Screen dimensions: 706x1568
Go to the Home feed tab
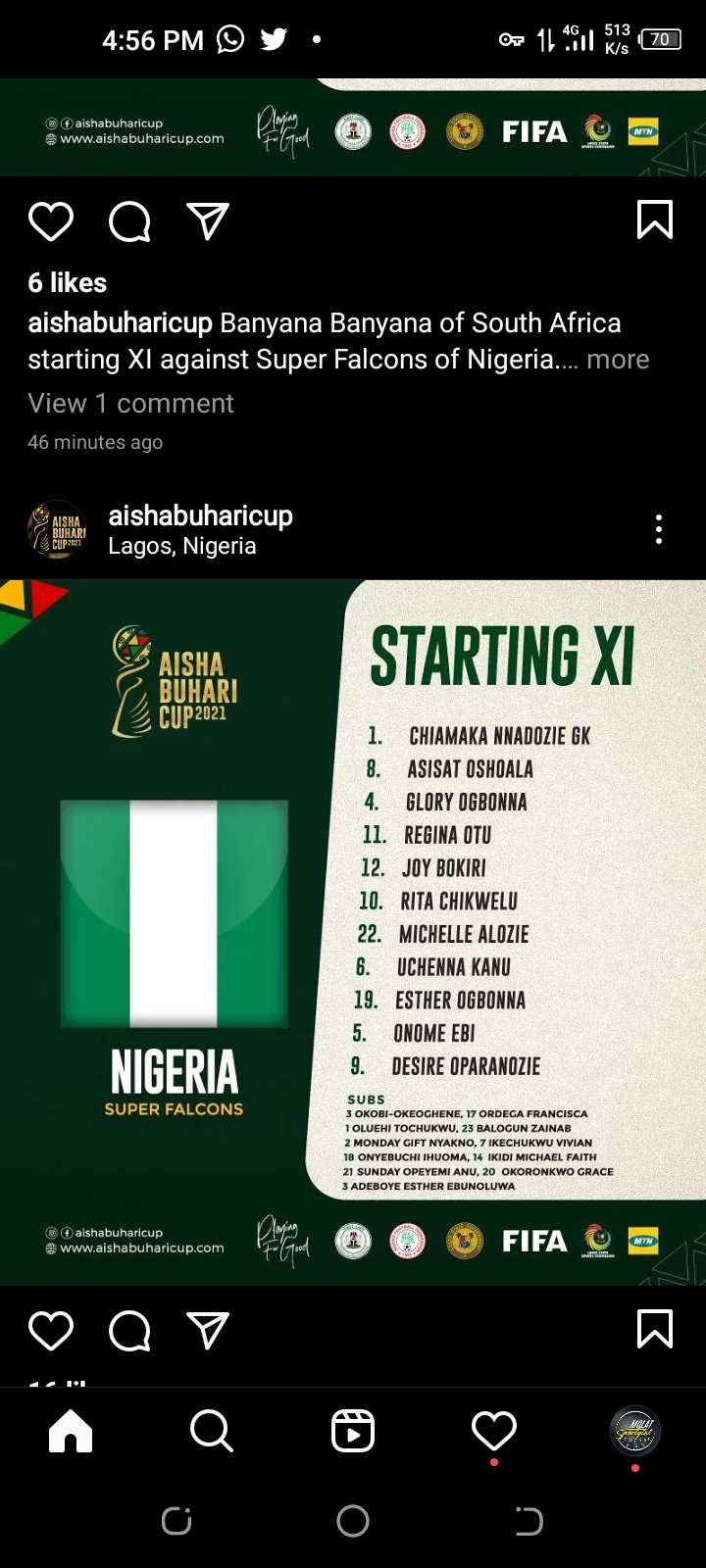(71, 1431)
